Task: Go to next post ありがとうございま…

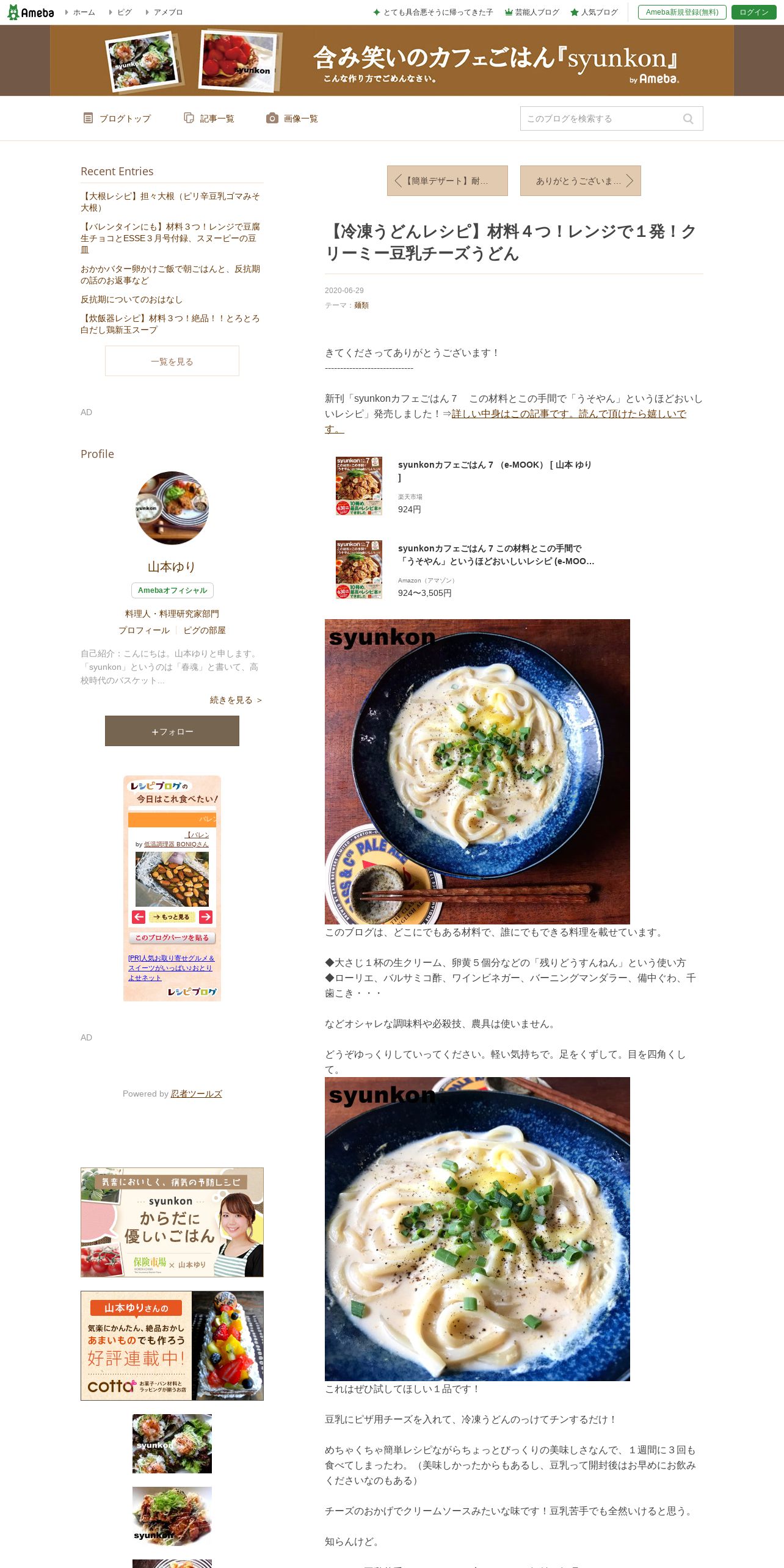Action: [x=581, y=181]
